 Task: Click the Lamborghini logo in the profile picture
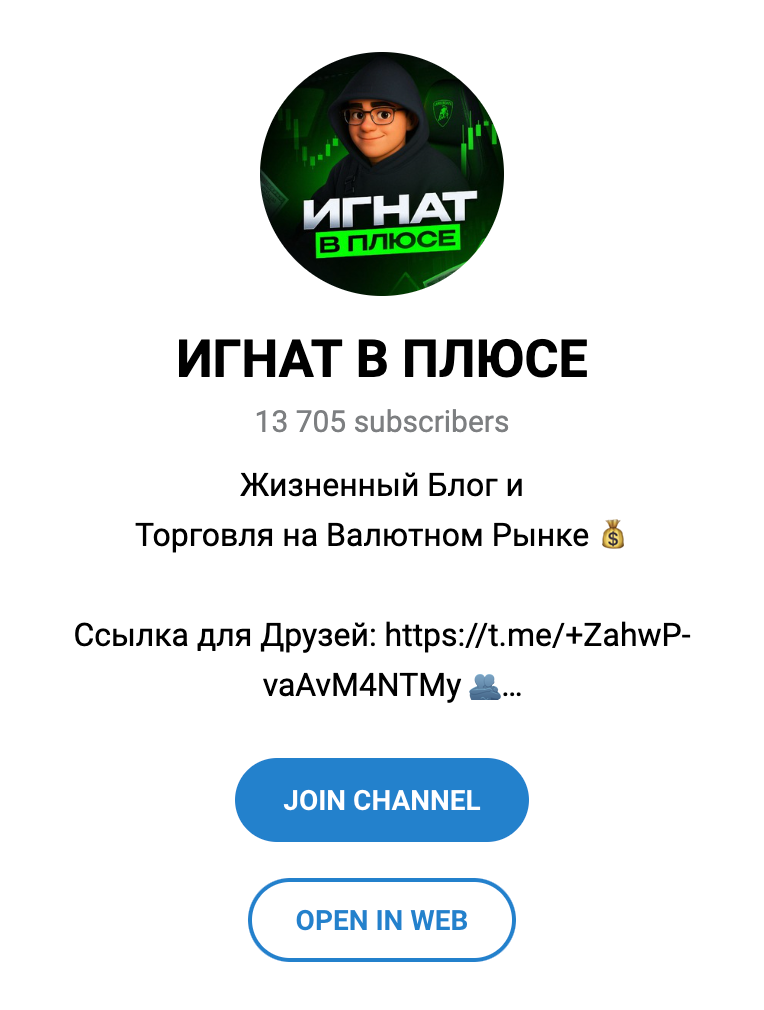442,113
